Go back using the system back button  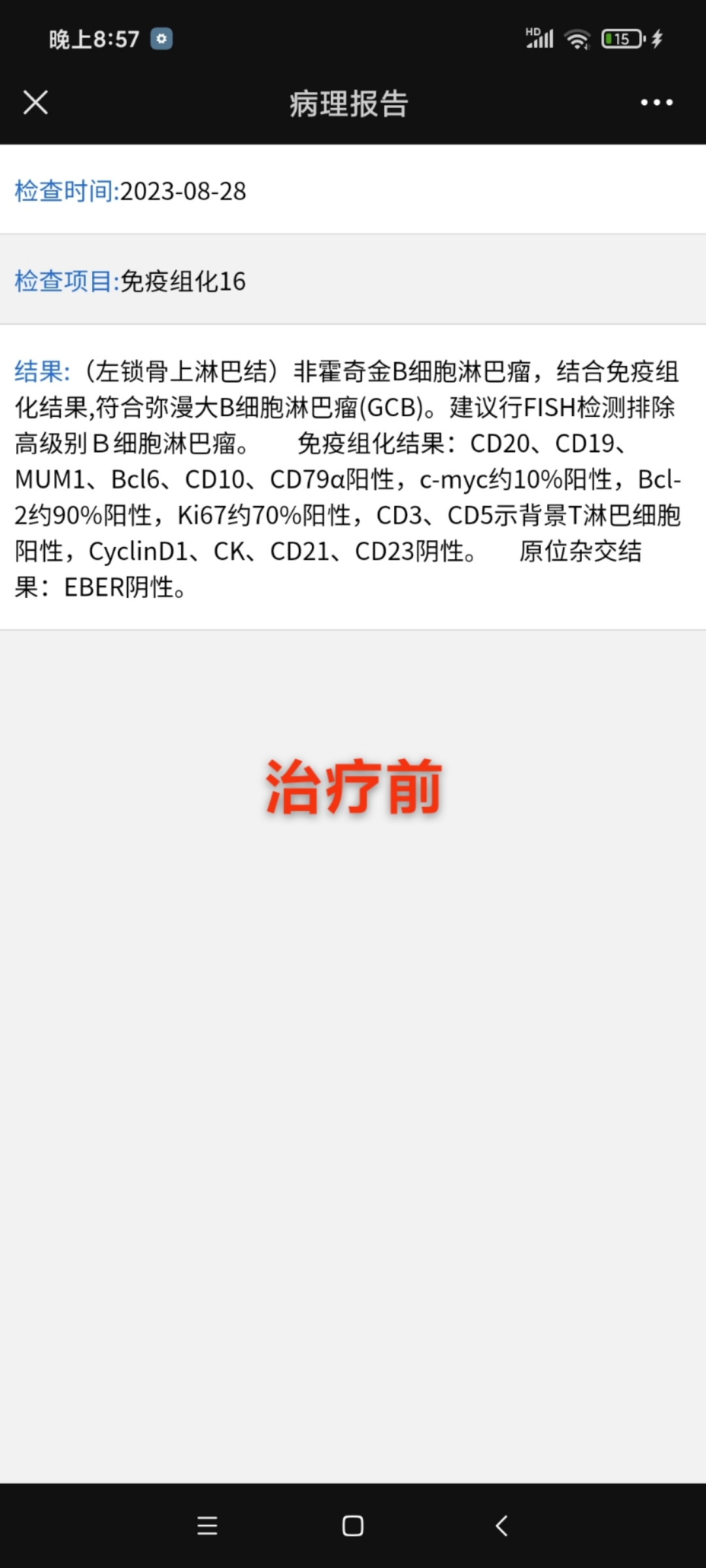click(x=501, y=1526)
